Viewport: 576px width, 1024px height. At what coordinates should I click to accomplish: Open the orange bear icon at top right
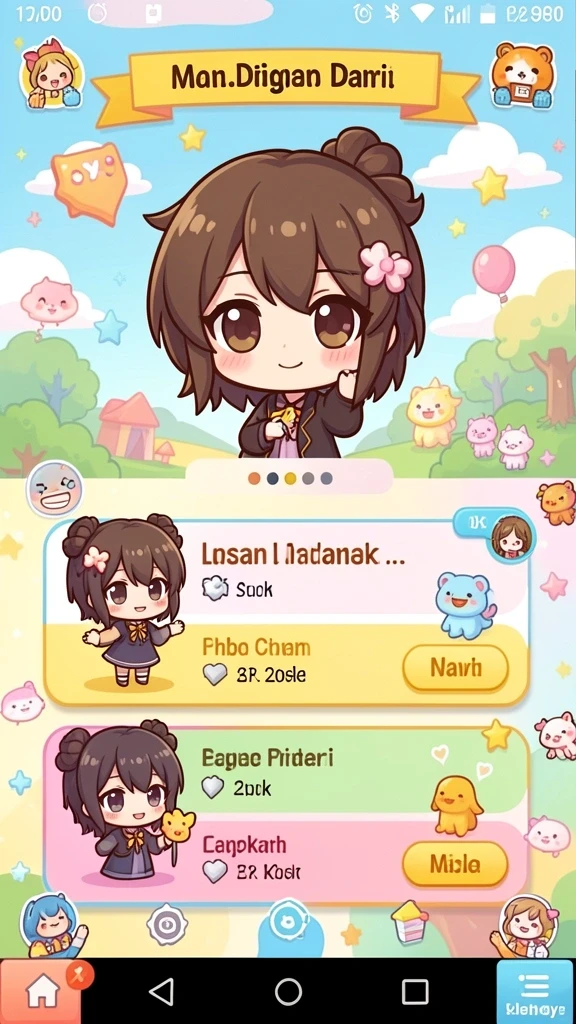[523, 74]
